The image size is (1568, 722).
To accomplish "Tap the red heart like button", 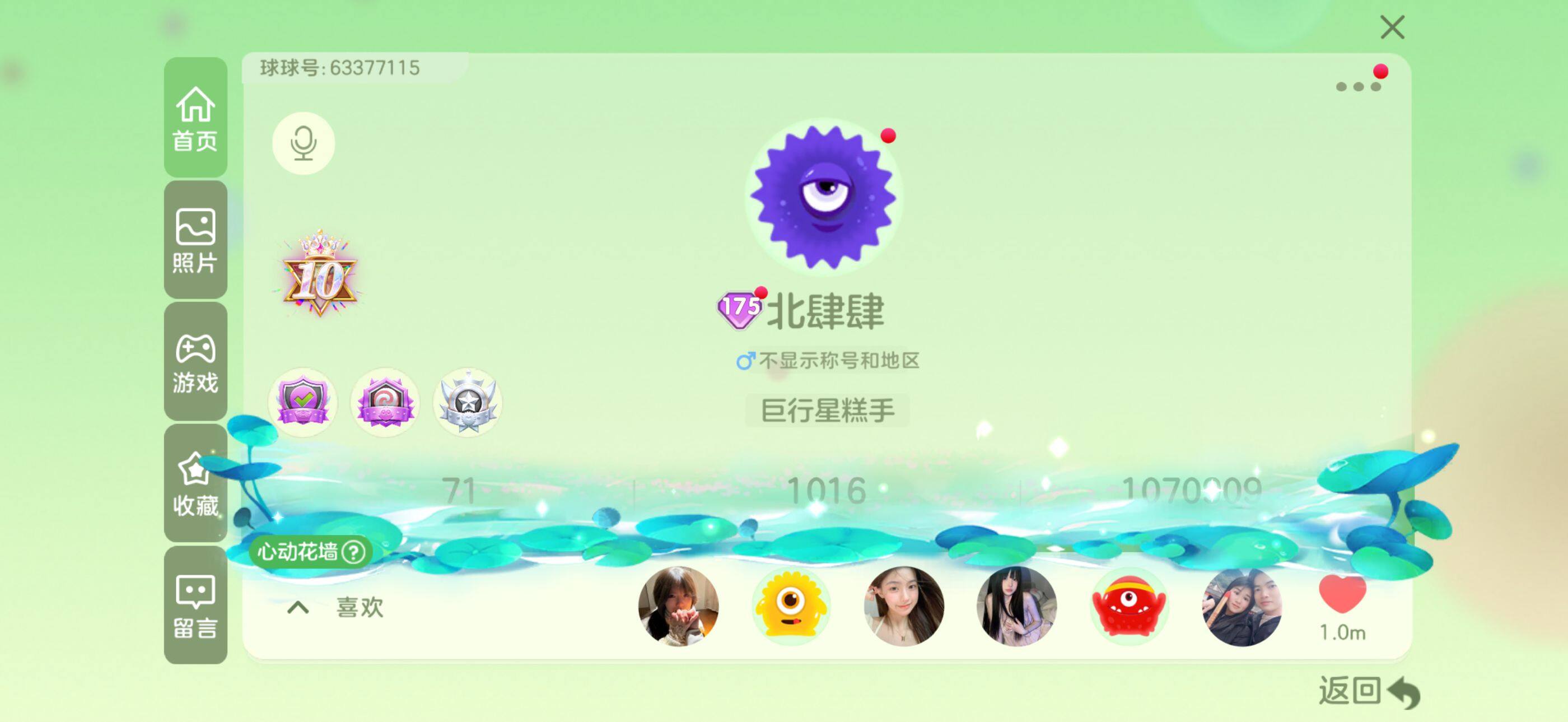I will click(1342, 595).
